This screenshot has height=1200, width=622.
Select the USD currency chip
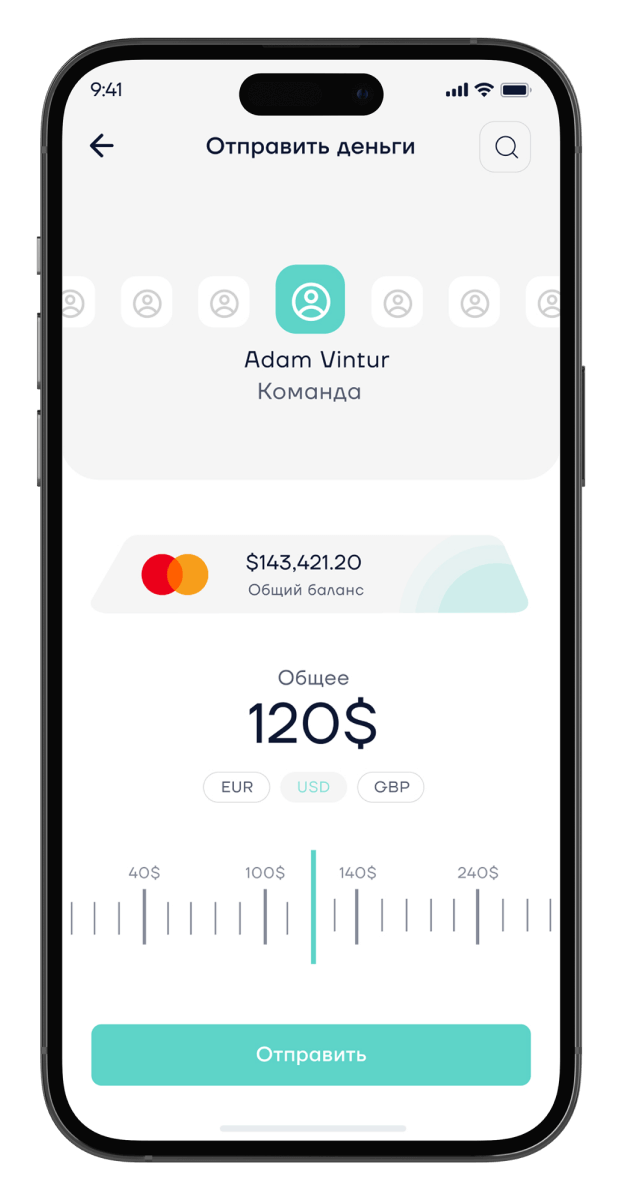pyautogui.click(x=313, y=787)
